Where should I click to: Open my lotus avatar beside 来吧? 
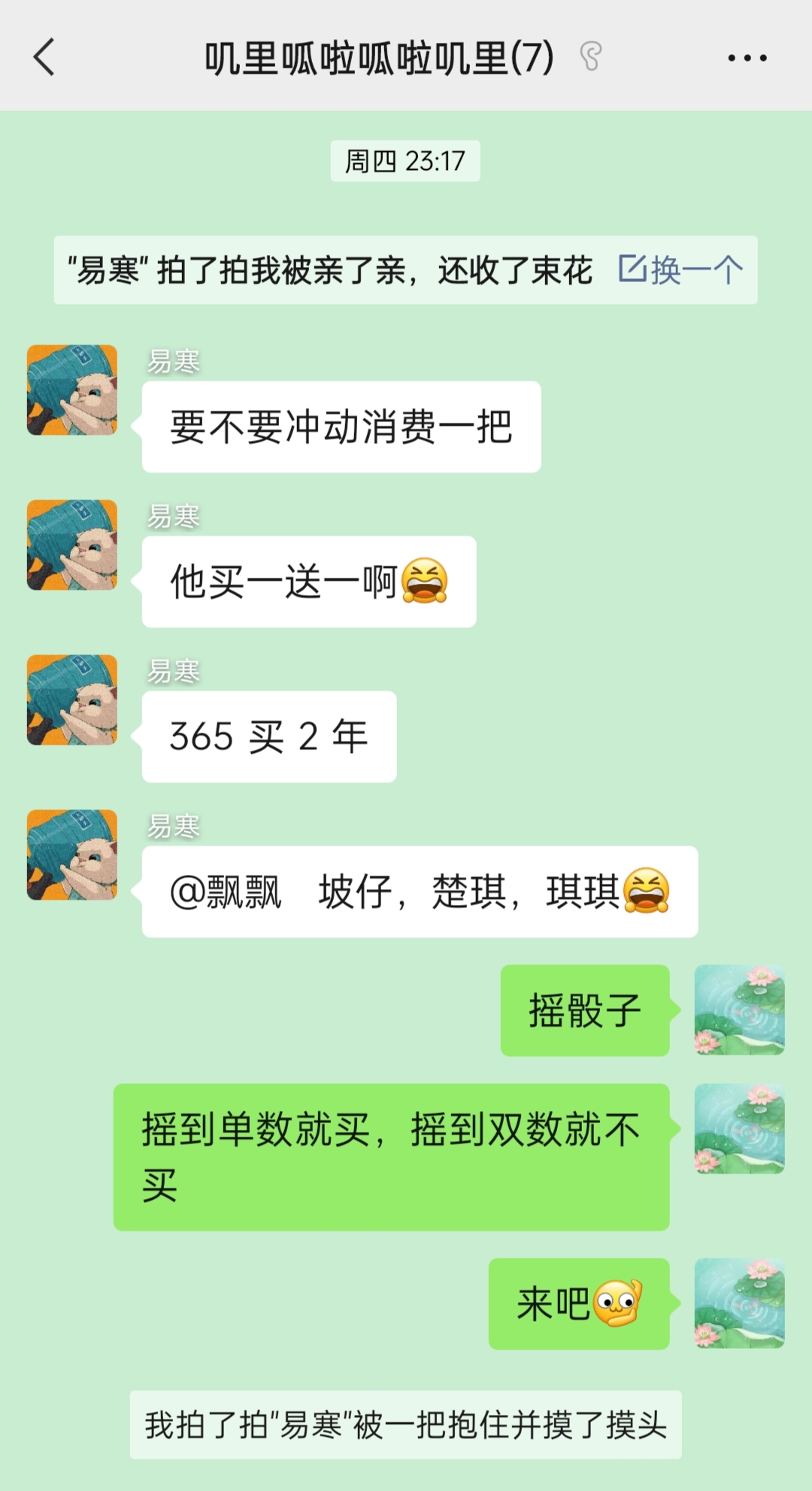[x=739, y=1303]
